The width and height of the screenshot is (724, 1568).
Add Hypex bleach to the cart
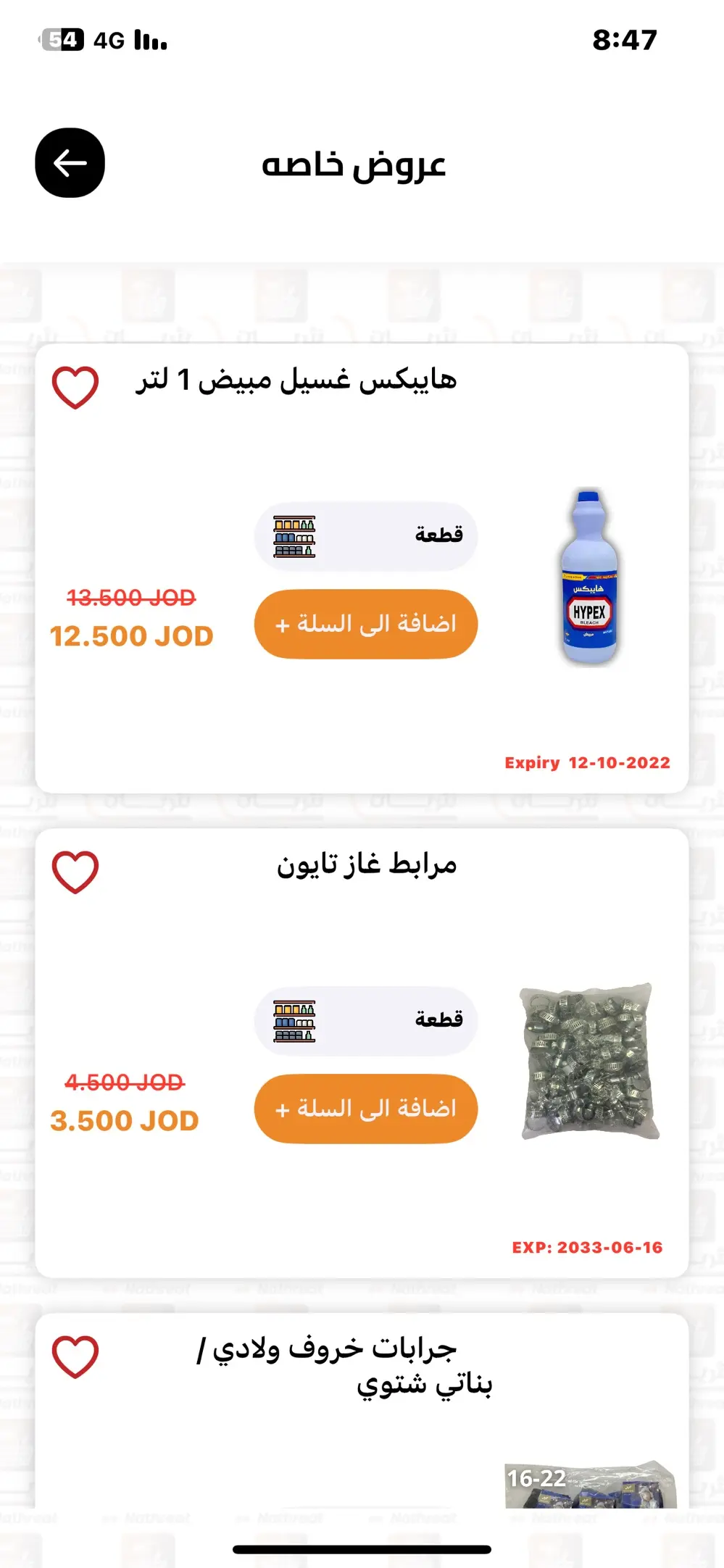[x=365, y=624]
